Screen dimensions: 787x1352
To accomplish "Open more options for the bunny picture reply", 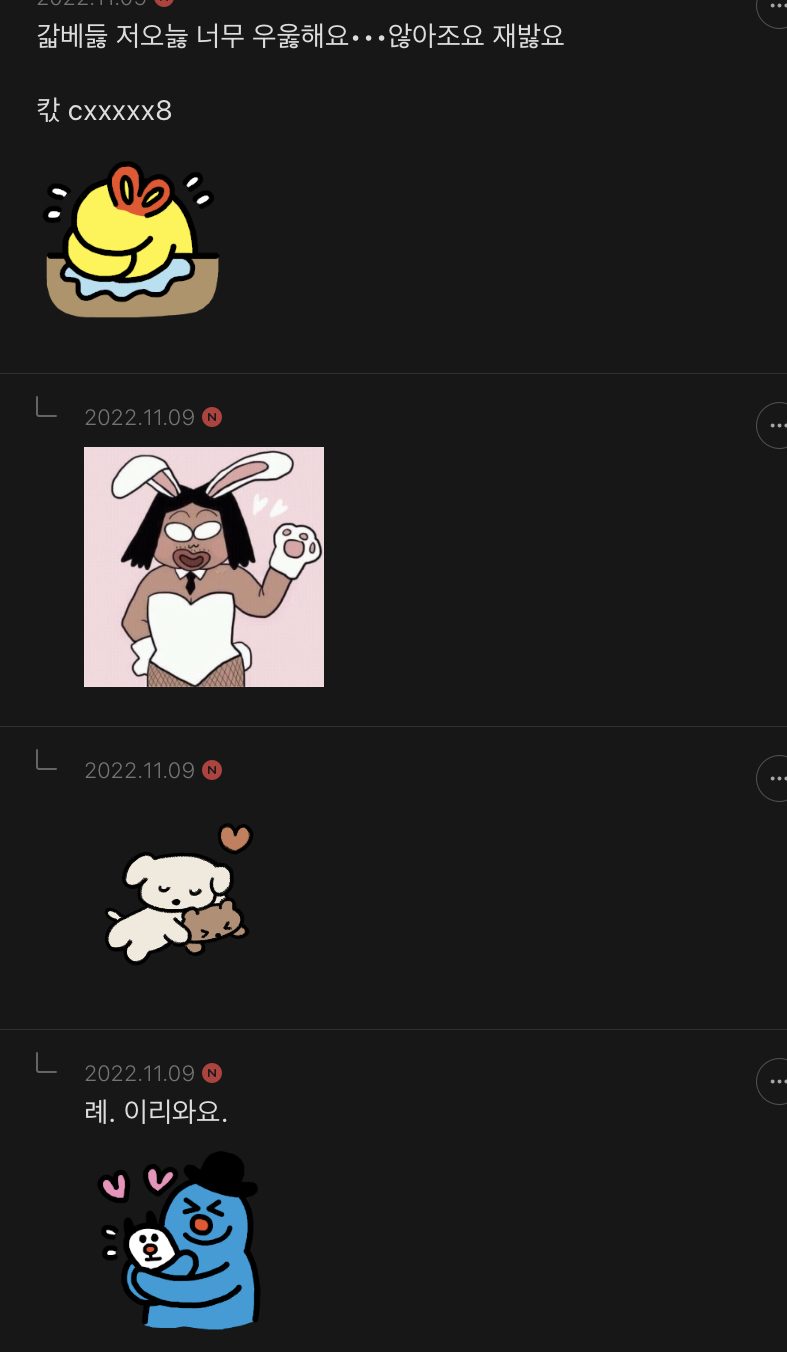I will tap(775, 426).
